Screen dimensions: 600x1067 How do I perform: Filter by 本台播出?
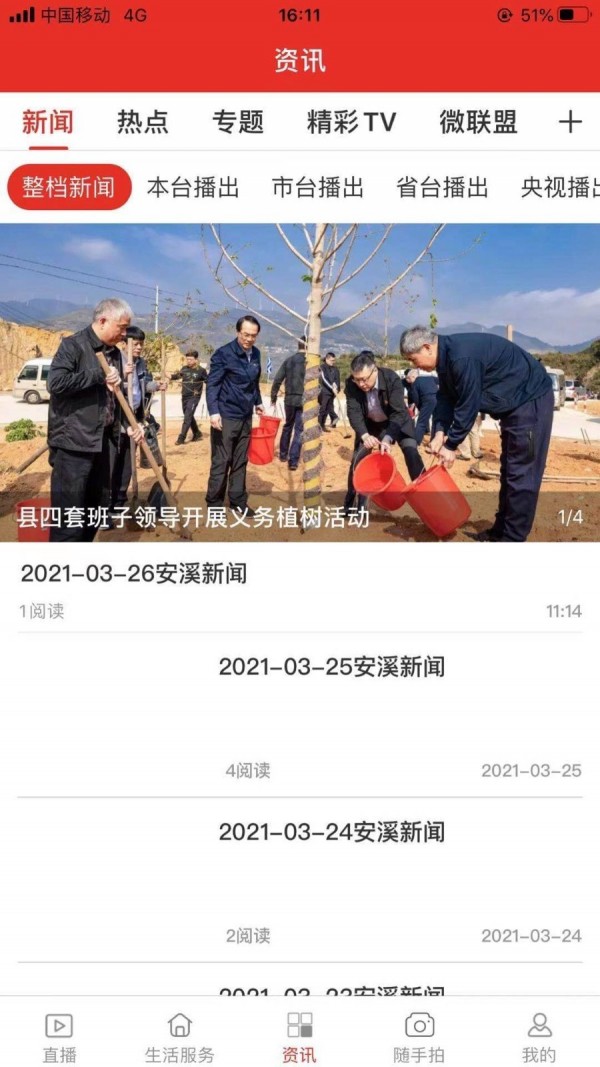click(193, 187)
